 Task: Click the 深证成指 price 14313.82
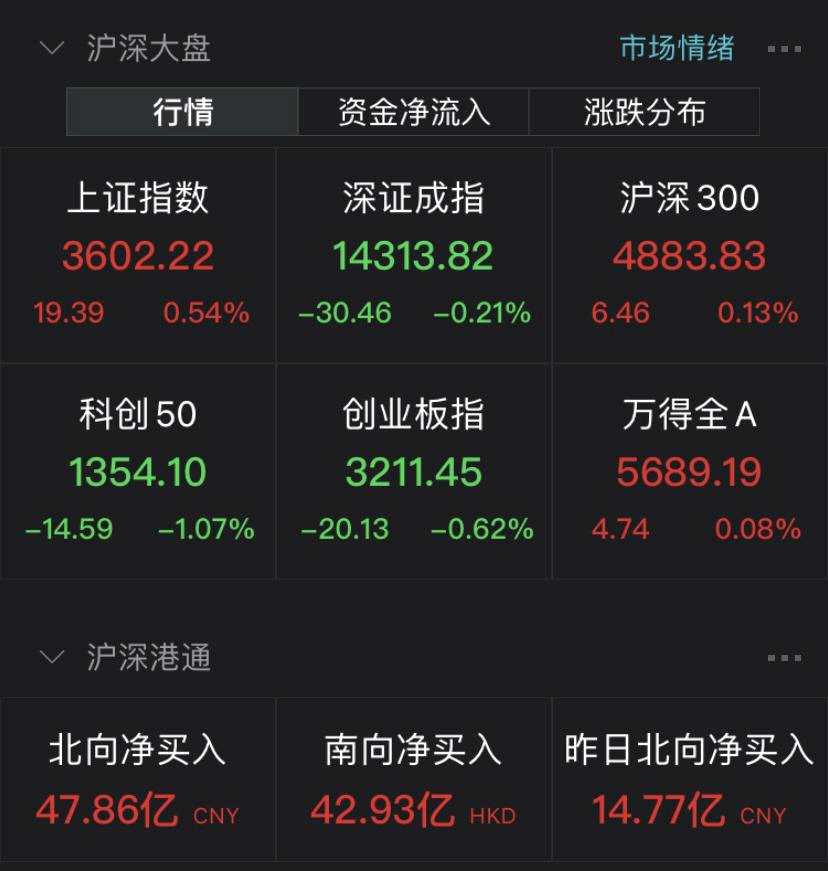(x=412, y=256)
